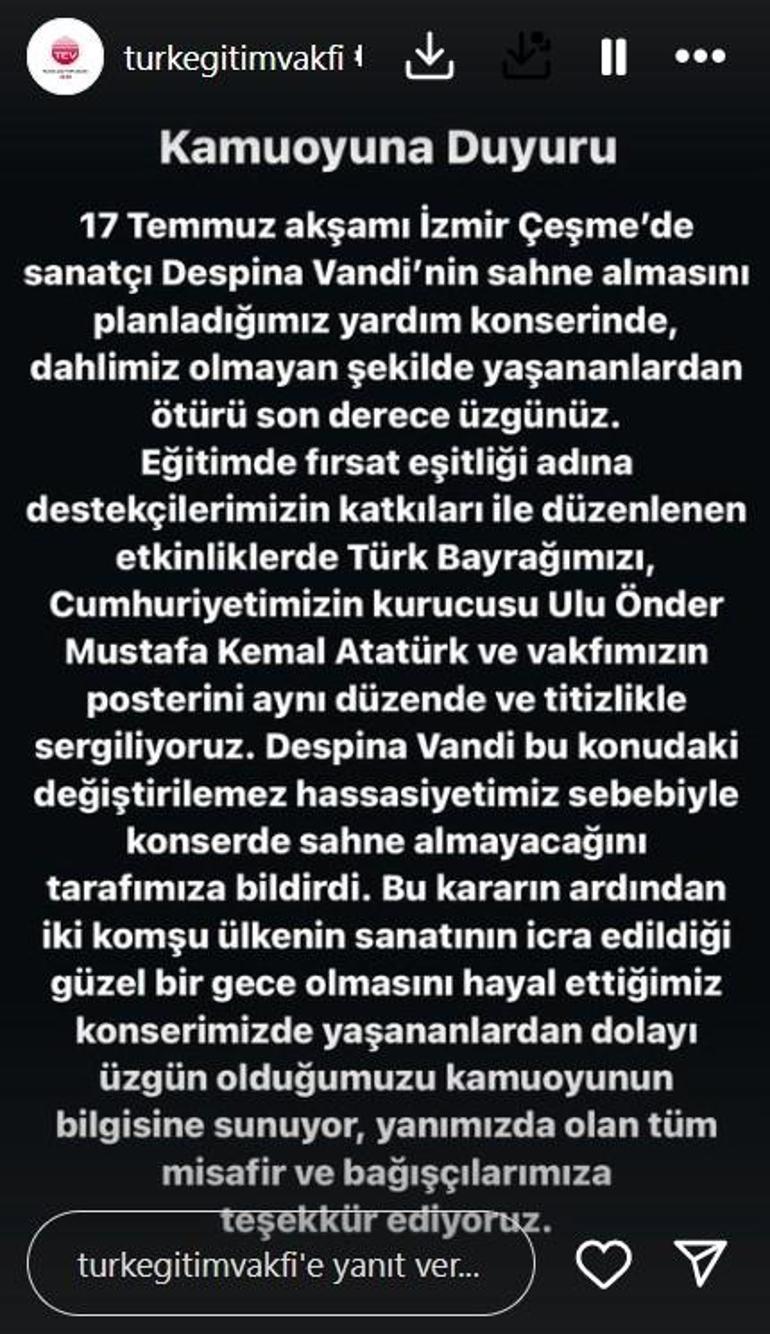
Task: Pause the story playback
Action: point(613,58)
